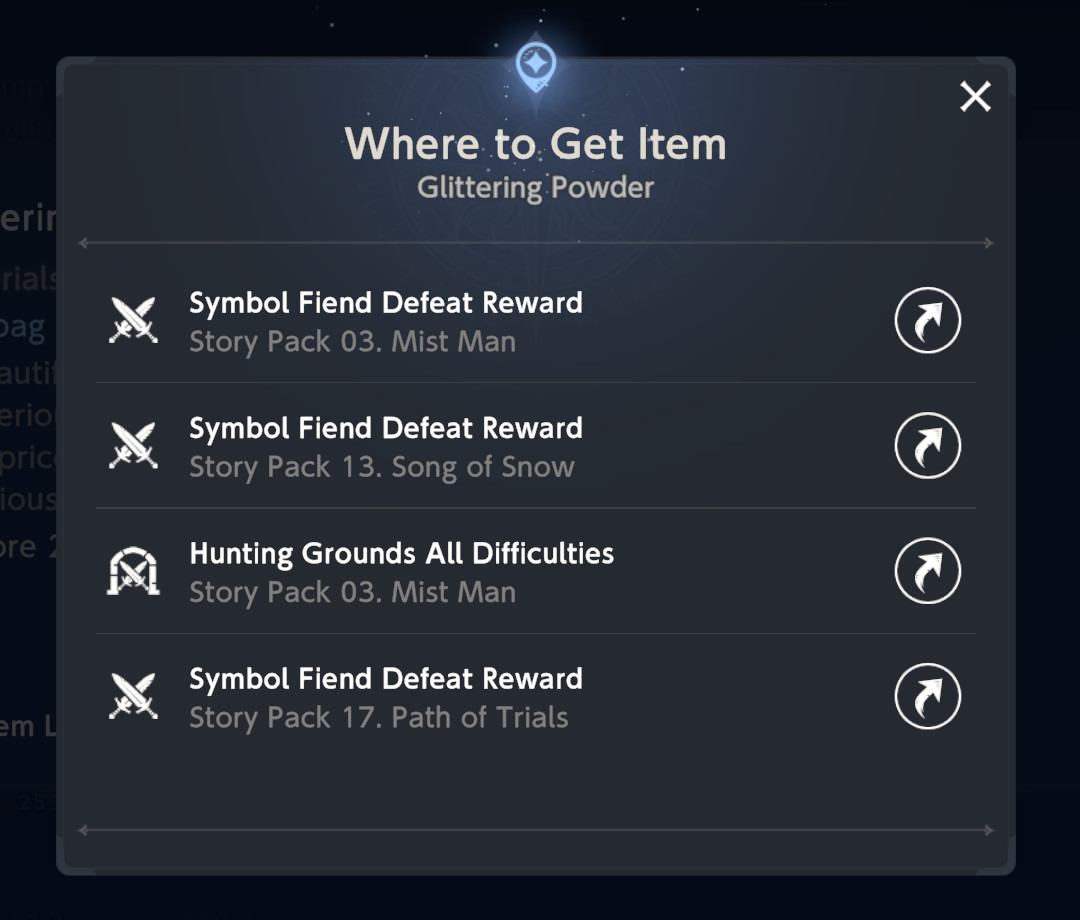Close the Where to Get Item dialog
This screenshot has height=920, width=1080.
click(x=975, y=96)
